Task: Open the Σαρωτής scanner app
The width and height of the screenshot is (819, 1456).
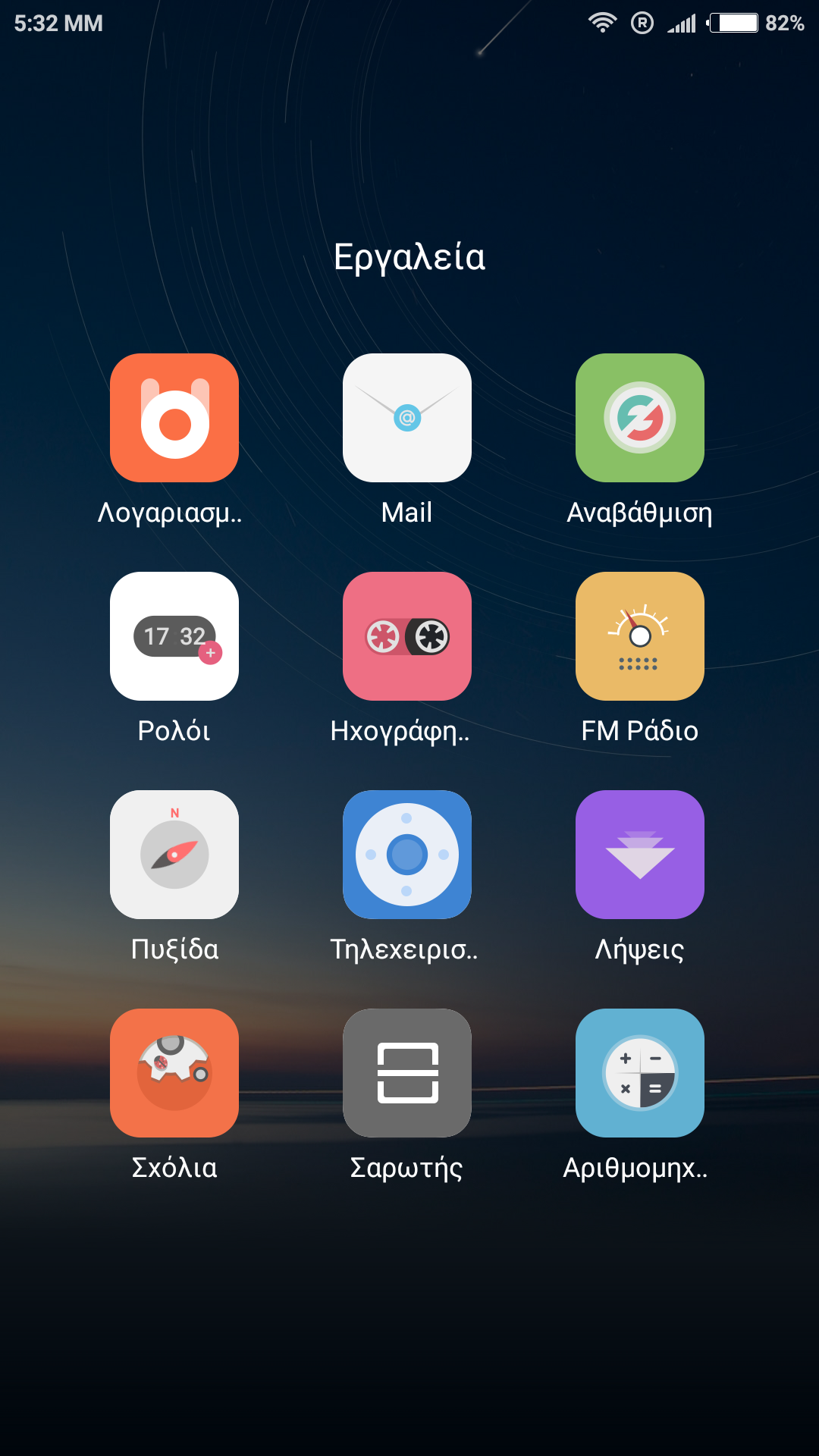Action: [407, 1073]
